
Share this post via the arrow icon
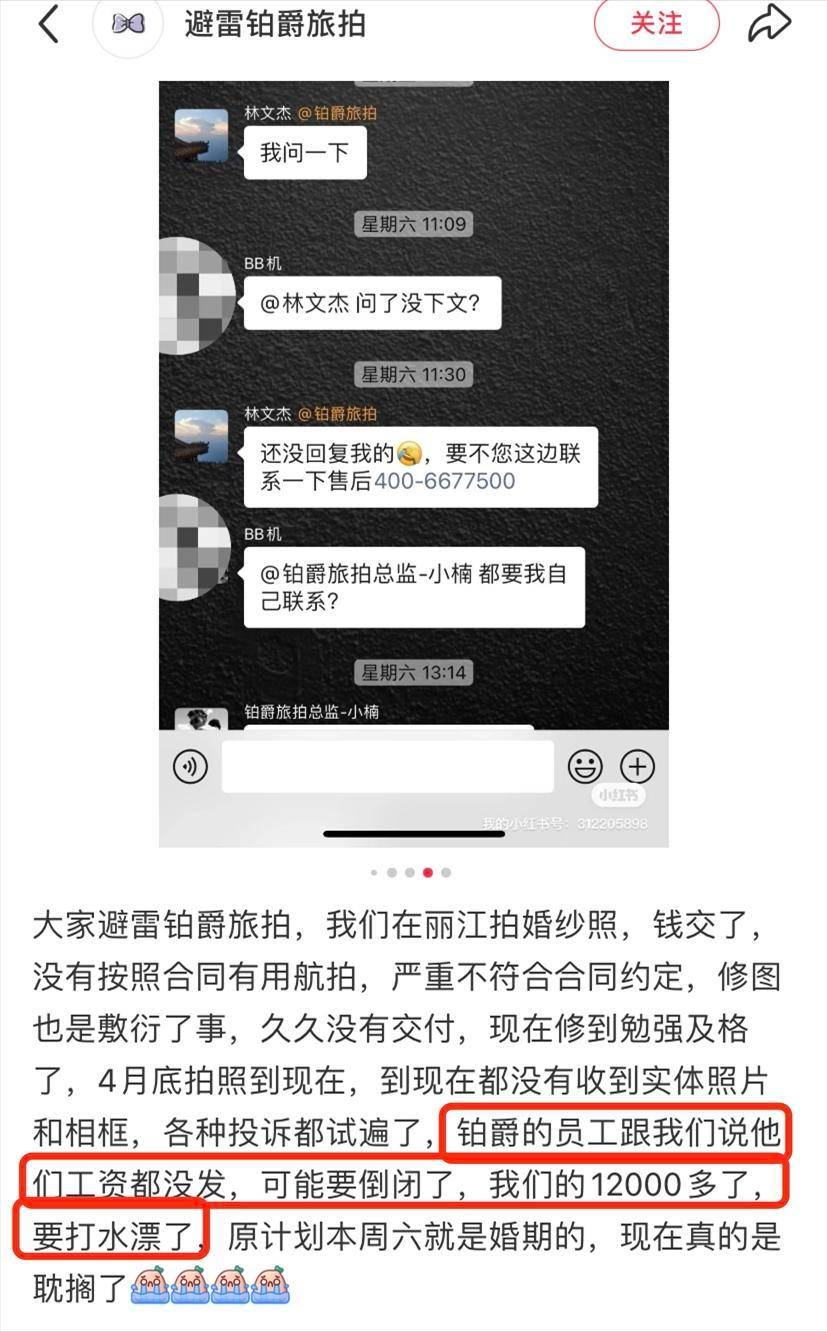769,23
